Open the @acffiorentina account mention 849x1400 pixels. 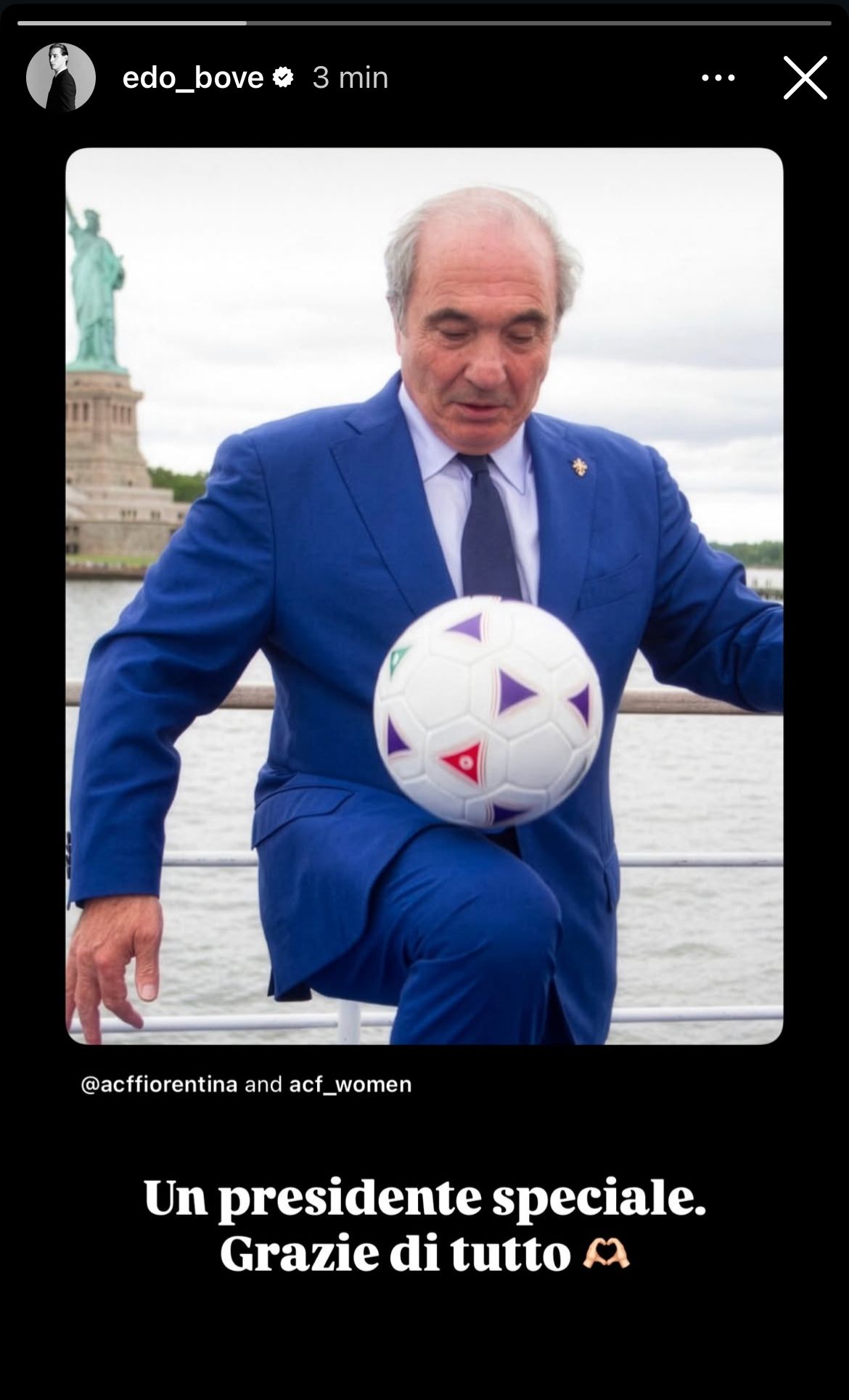(159, 1084)
